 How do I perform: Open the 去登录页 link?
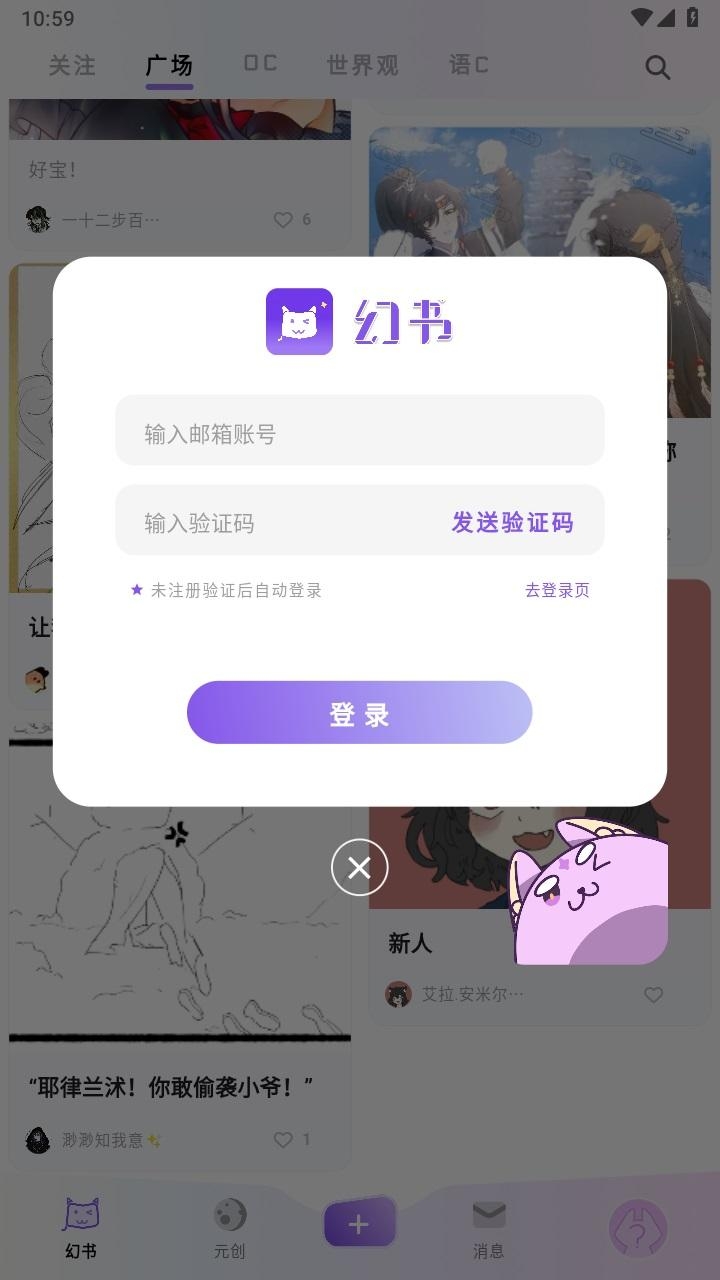[x=557, y=590]
